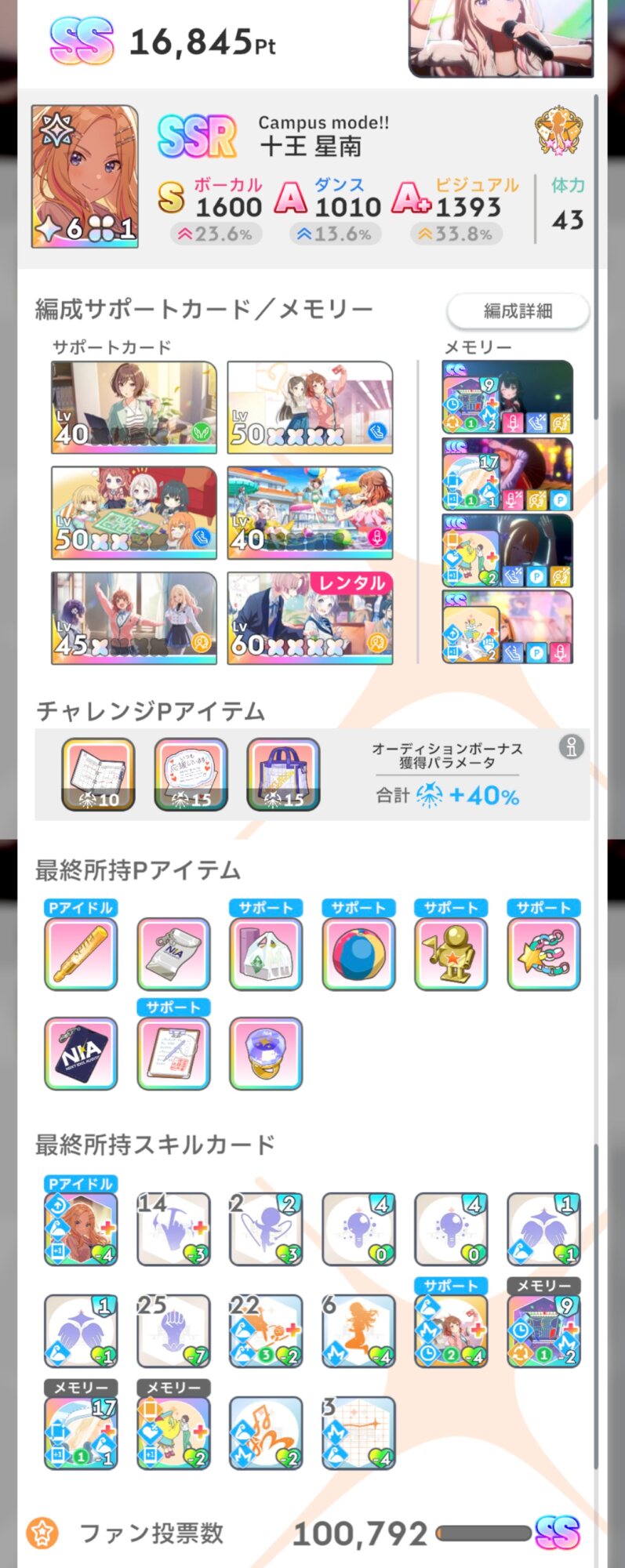Inspect the golden robot trophy P item
Screen dimensions: 625x1568
click(x=451, y=954)
